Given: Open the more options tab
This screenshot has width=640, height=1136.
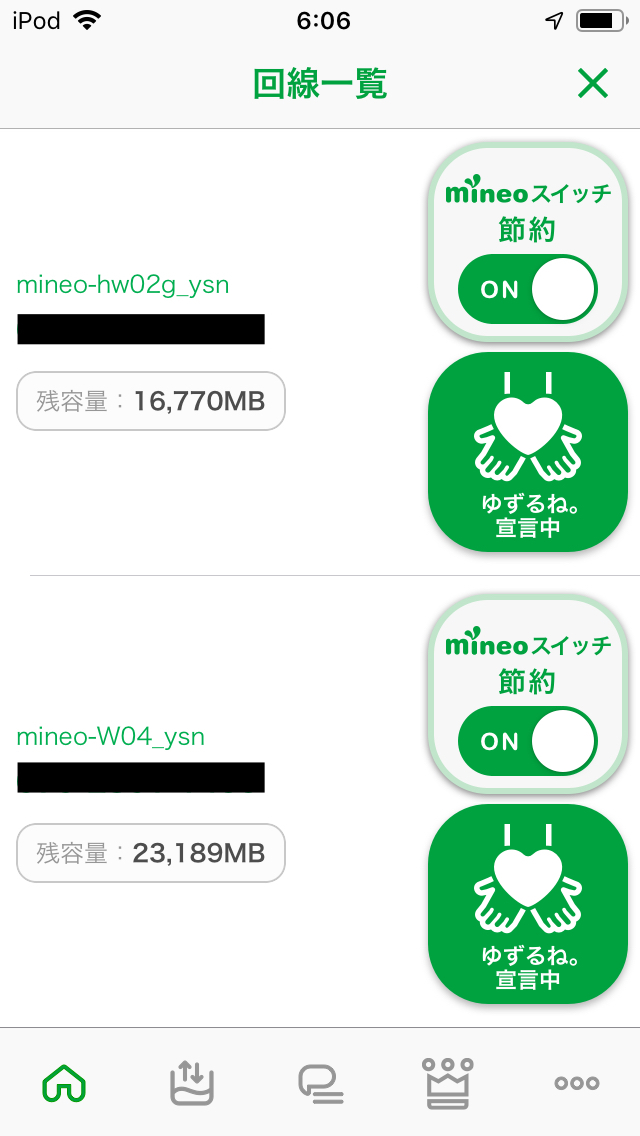Looking at the screenshot, I should [577, 1082].
